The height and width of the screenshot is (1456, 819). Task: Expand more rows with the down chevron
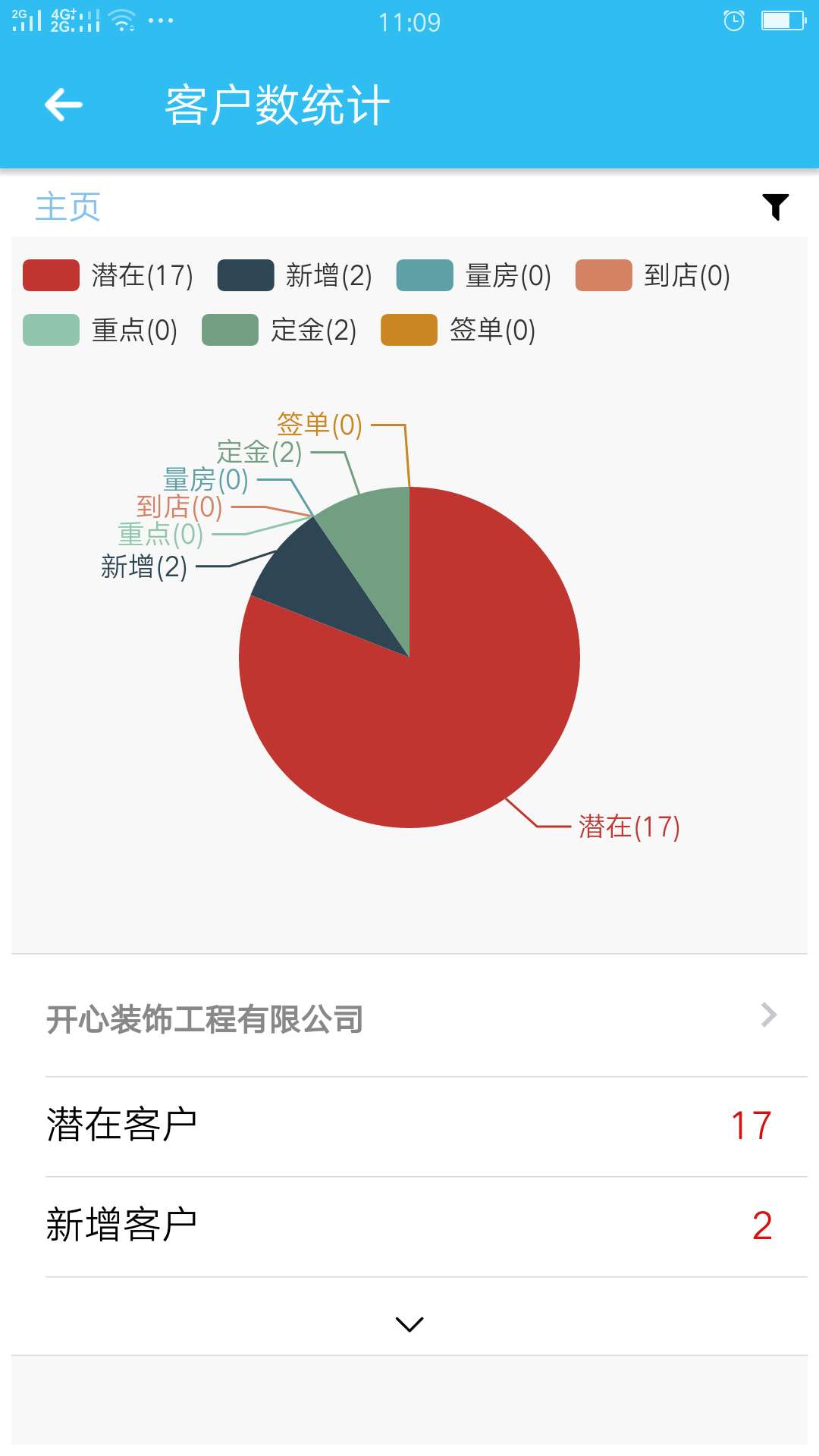[409, 1324]
